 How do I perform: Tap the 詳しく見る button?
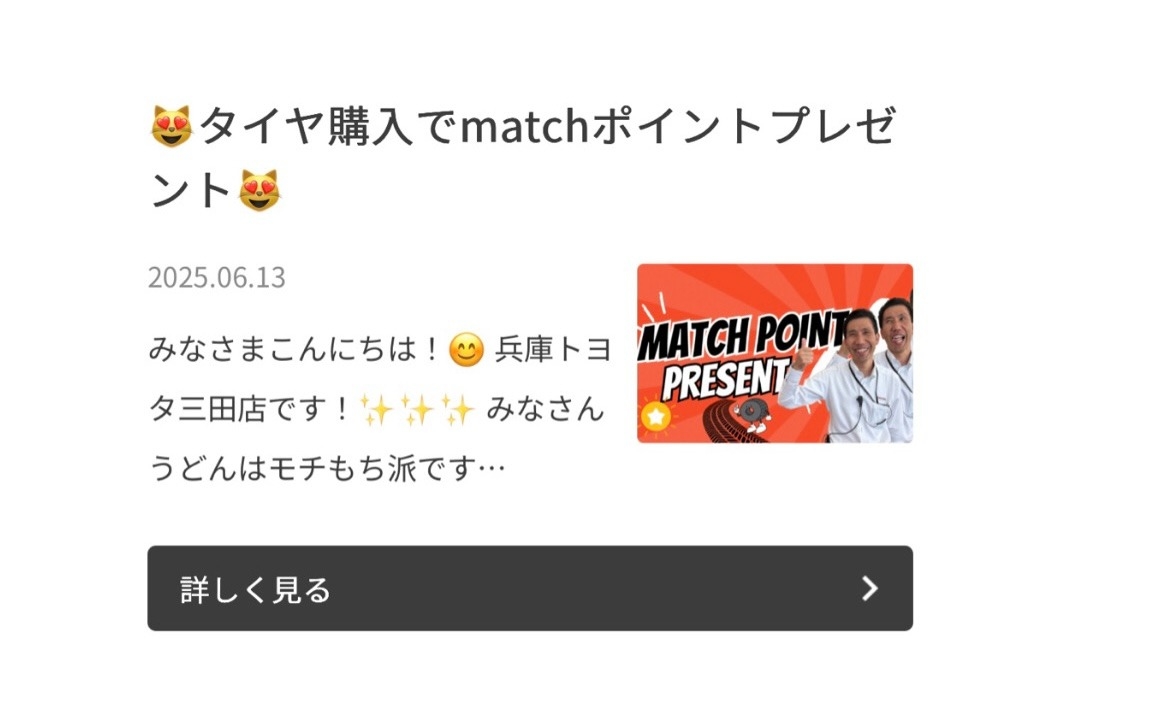click(529, 588)
